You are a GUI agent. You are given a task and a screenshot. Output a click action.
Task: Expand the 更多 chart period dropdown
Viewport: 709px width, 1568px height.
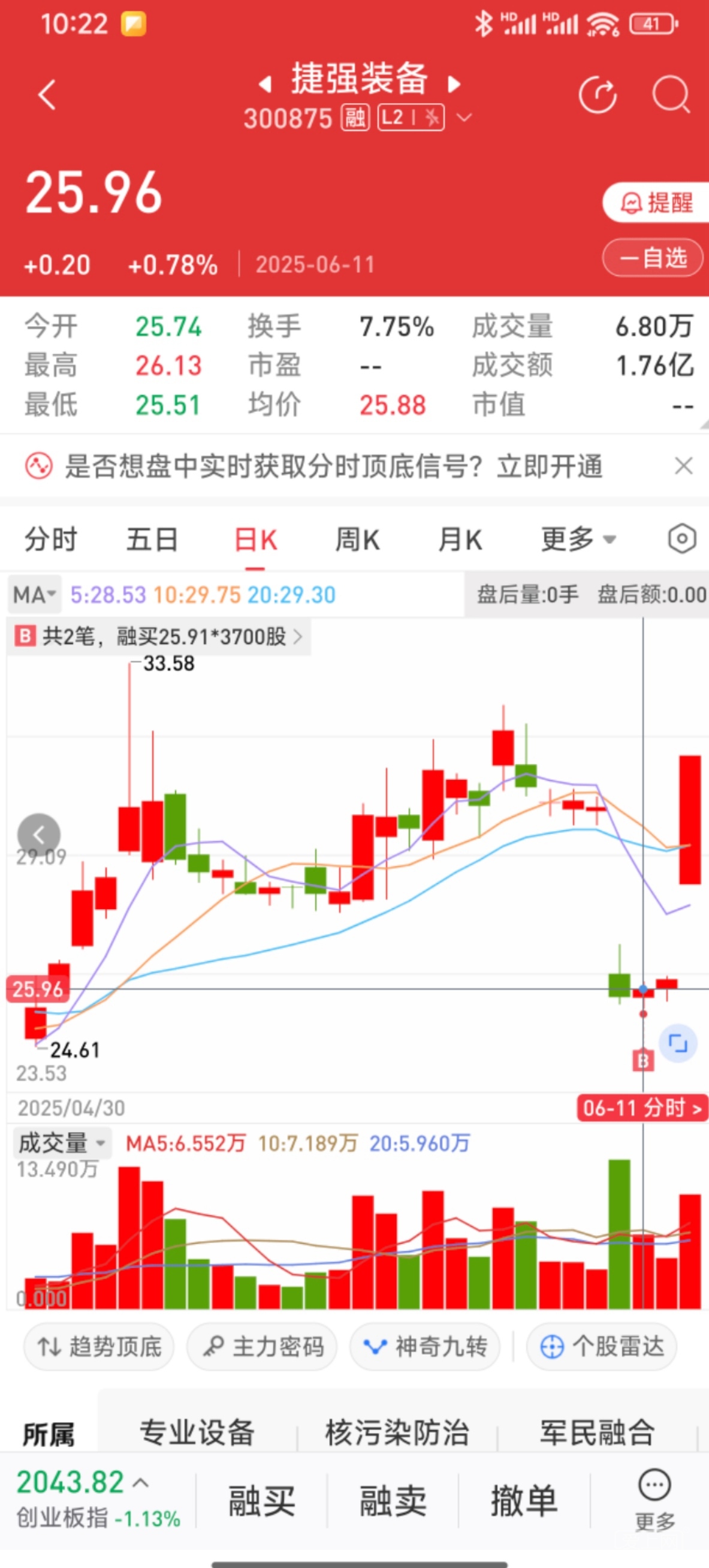578,539
